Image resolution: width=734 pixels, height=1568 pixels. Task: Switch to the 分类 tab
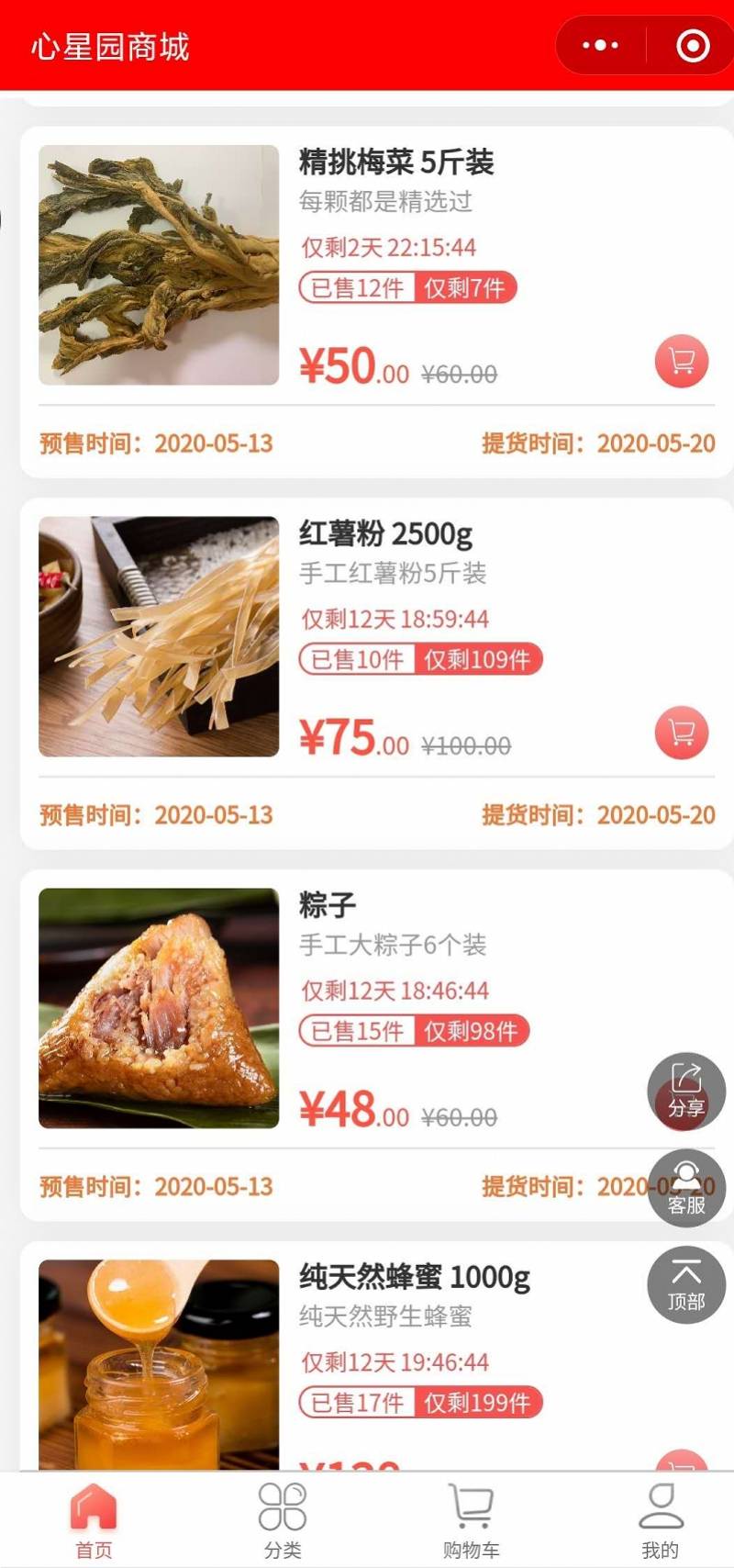[283, 1520]
